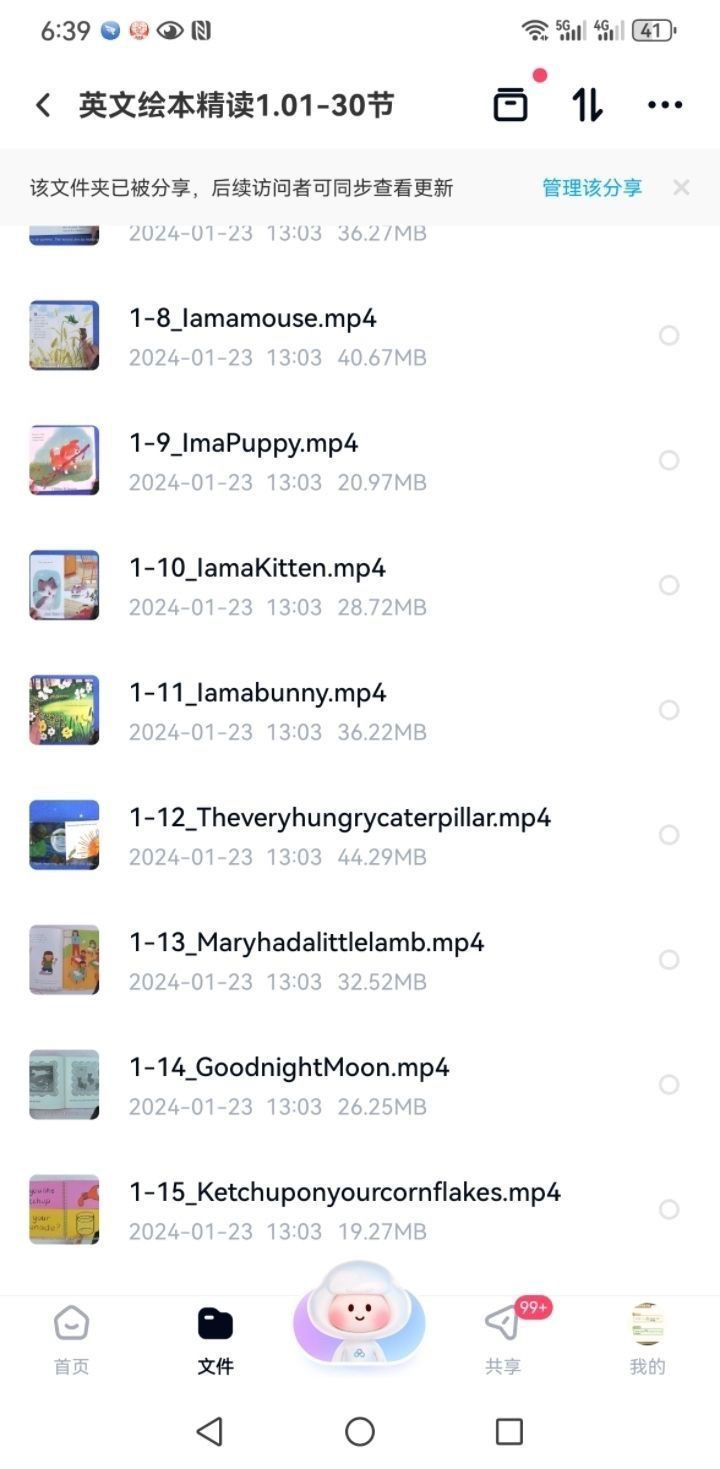Go back from the 英文绘本精读 folder
Viewport: 720px width, 1469px height.
[x=43, y=105]
